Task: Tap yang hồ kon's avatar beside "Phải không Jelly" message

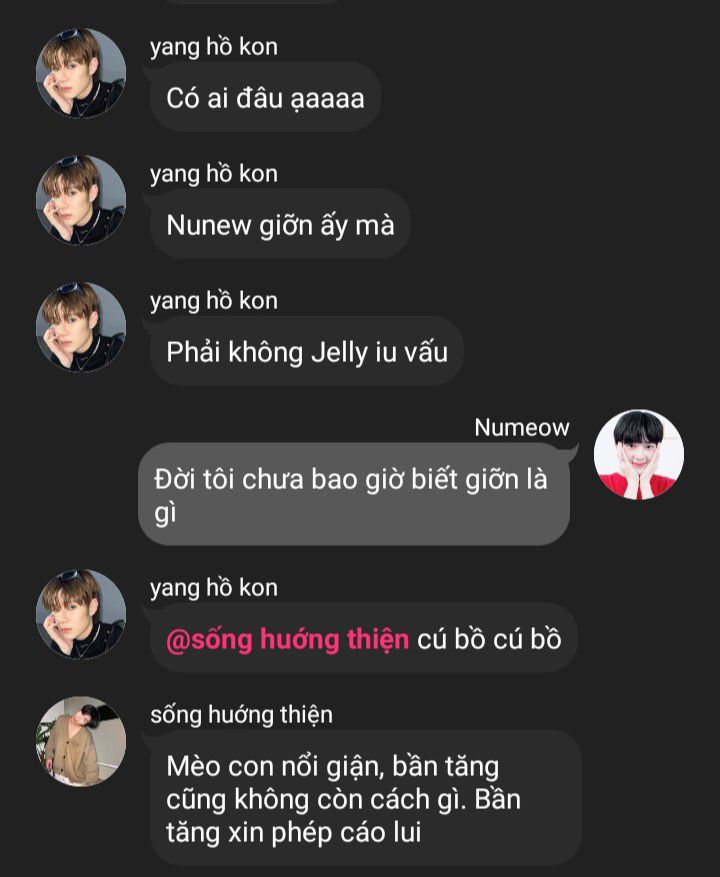Action: [x=81, y=327]
